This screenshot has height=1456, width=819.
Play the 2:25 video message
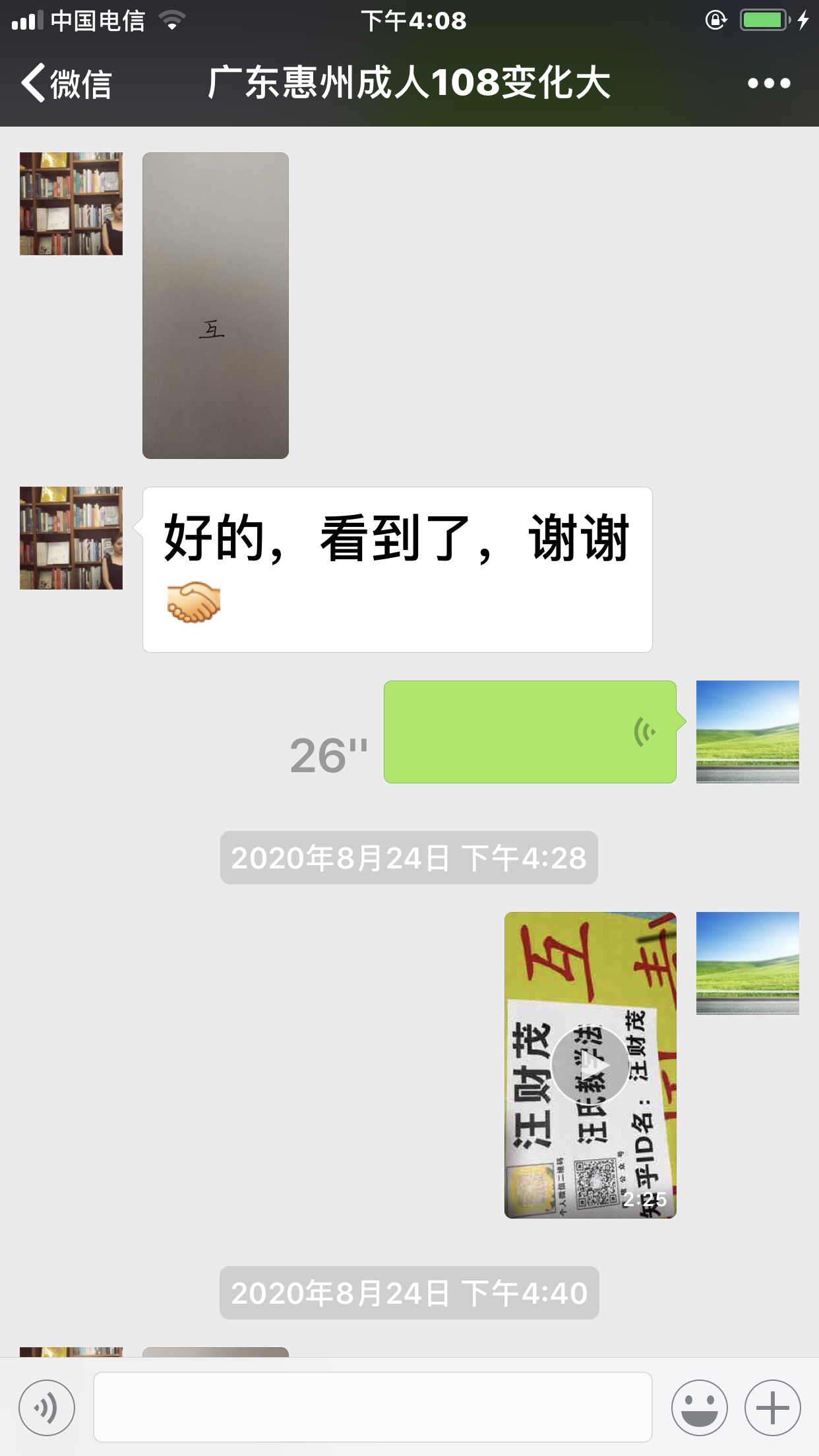590,1065
